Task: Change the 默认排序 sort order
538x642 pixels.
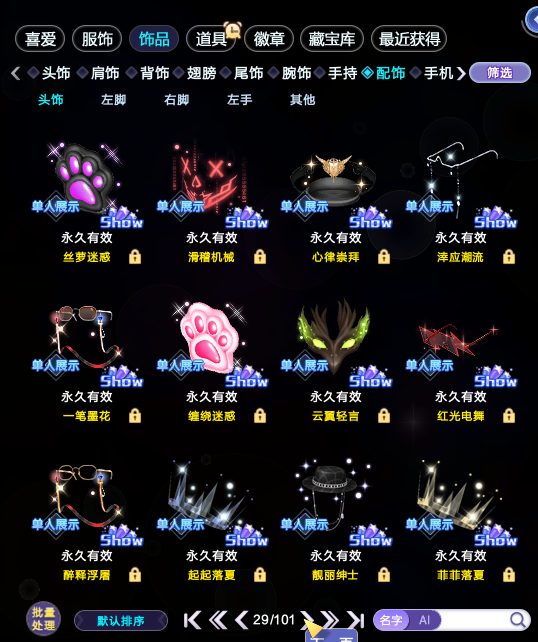Action: click(x=121, y=621)
